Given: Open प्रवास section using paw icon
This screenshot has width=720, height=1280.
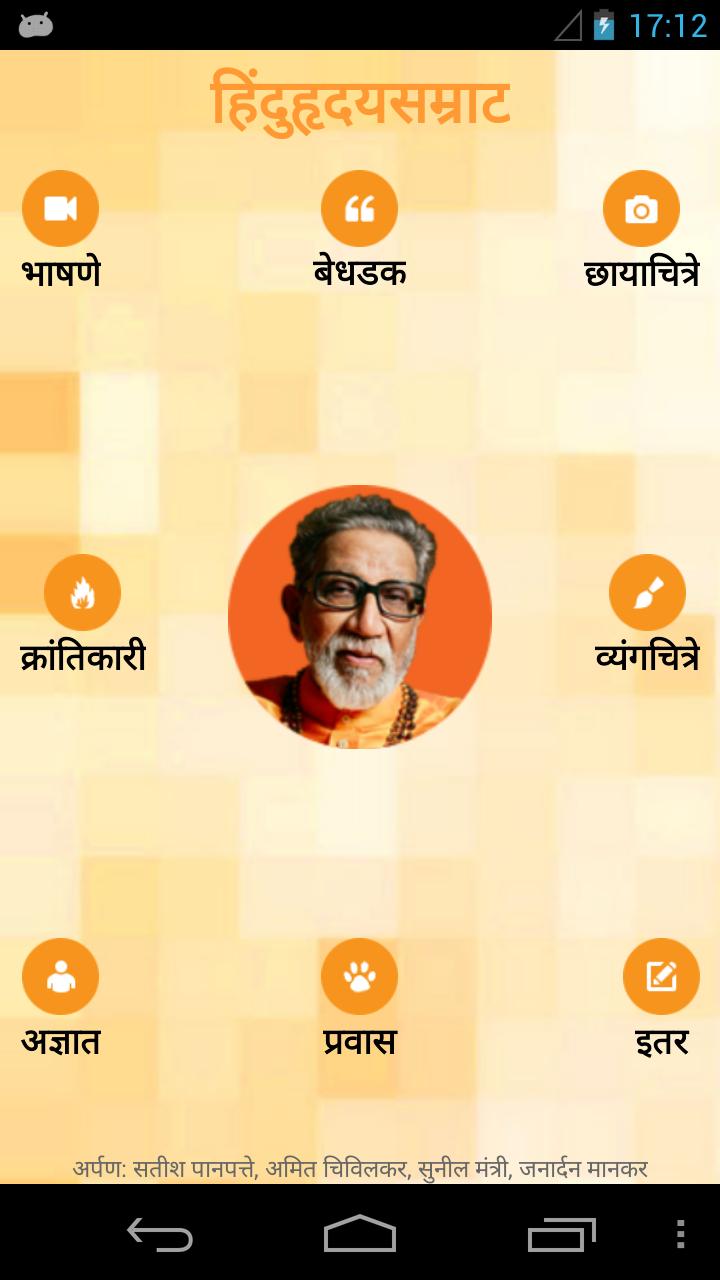Looking at the screenshot, I should click(x=360, y=975).
